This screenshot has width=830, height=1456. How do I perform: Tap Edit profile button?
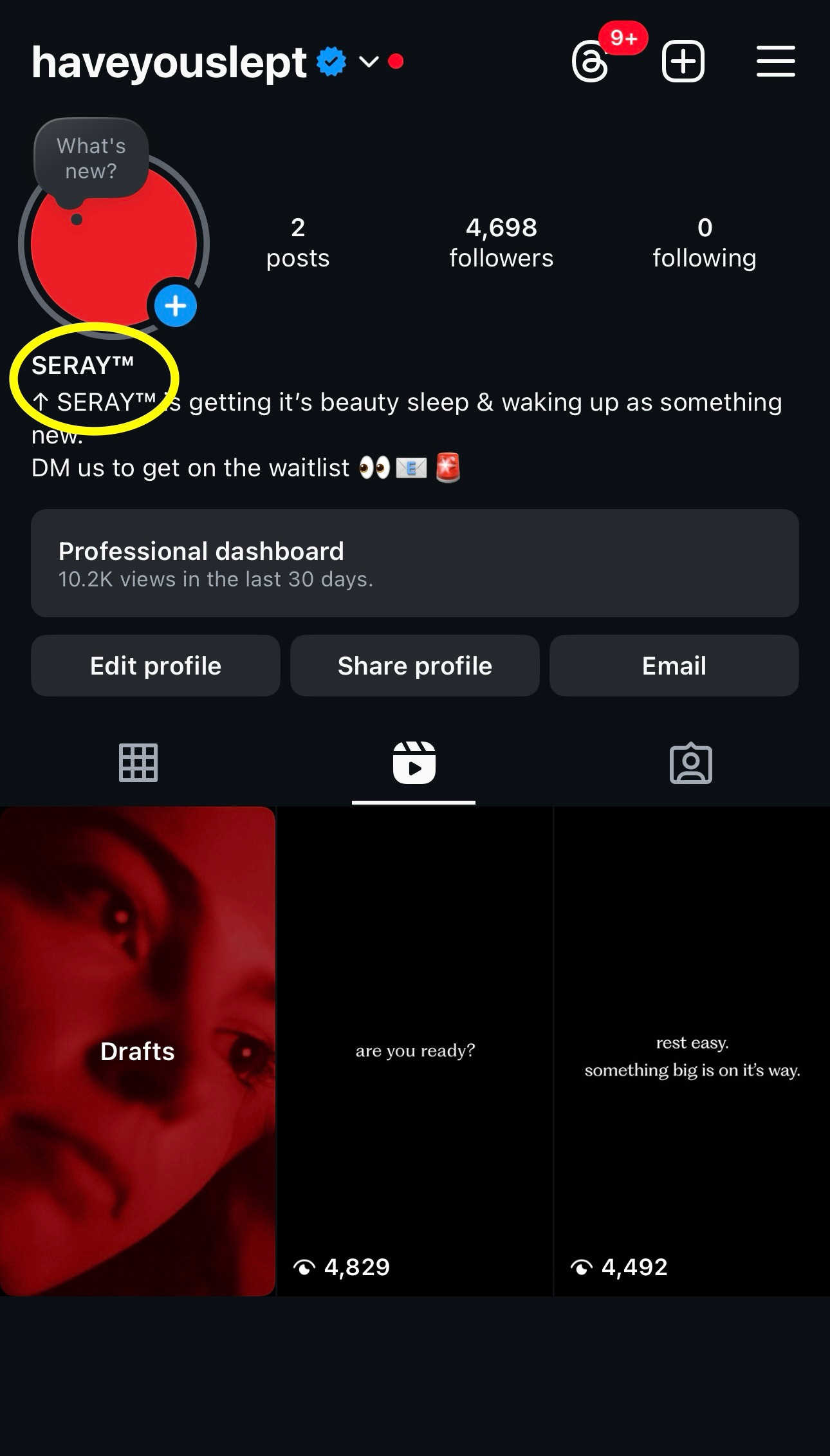tap(156, 666)
